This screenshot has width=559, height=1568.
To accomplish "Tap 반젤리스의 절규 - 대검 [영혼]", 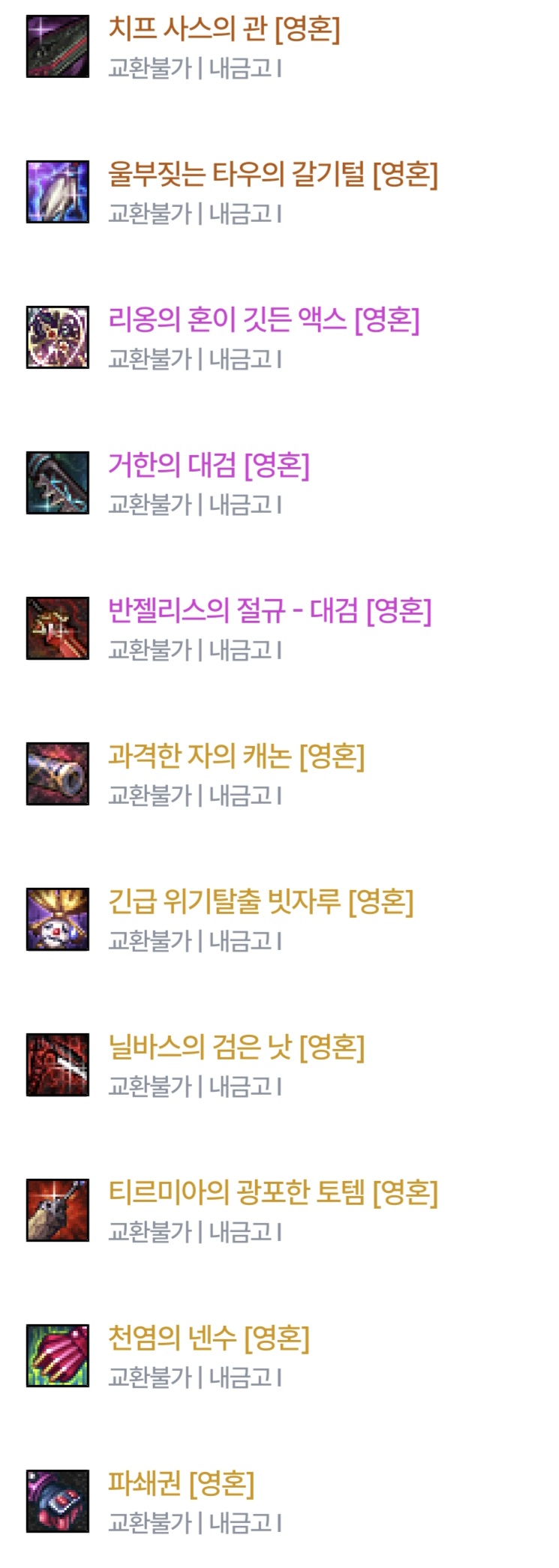I will [x=269, y=611].
